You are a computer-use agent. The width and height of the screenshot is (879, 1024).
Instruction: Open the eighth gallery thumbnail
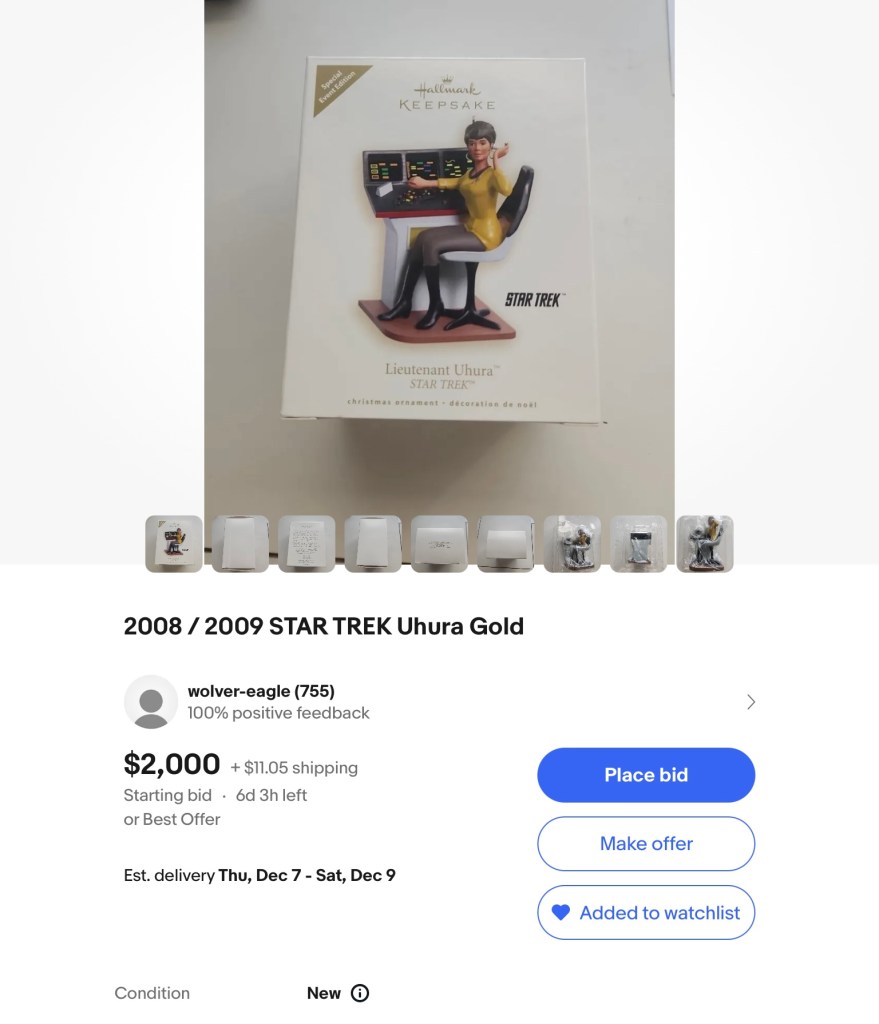click(638, 544)
